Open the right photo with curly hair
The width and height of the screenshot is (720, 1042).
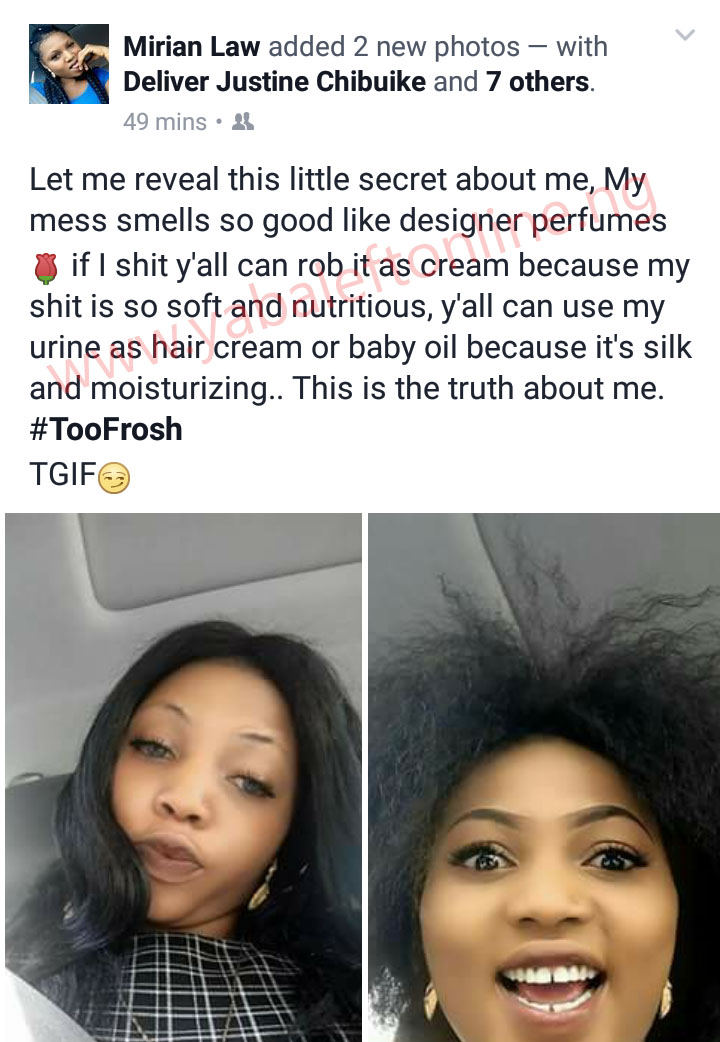click(543, 776)
